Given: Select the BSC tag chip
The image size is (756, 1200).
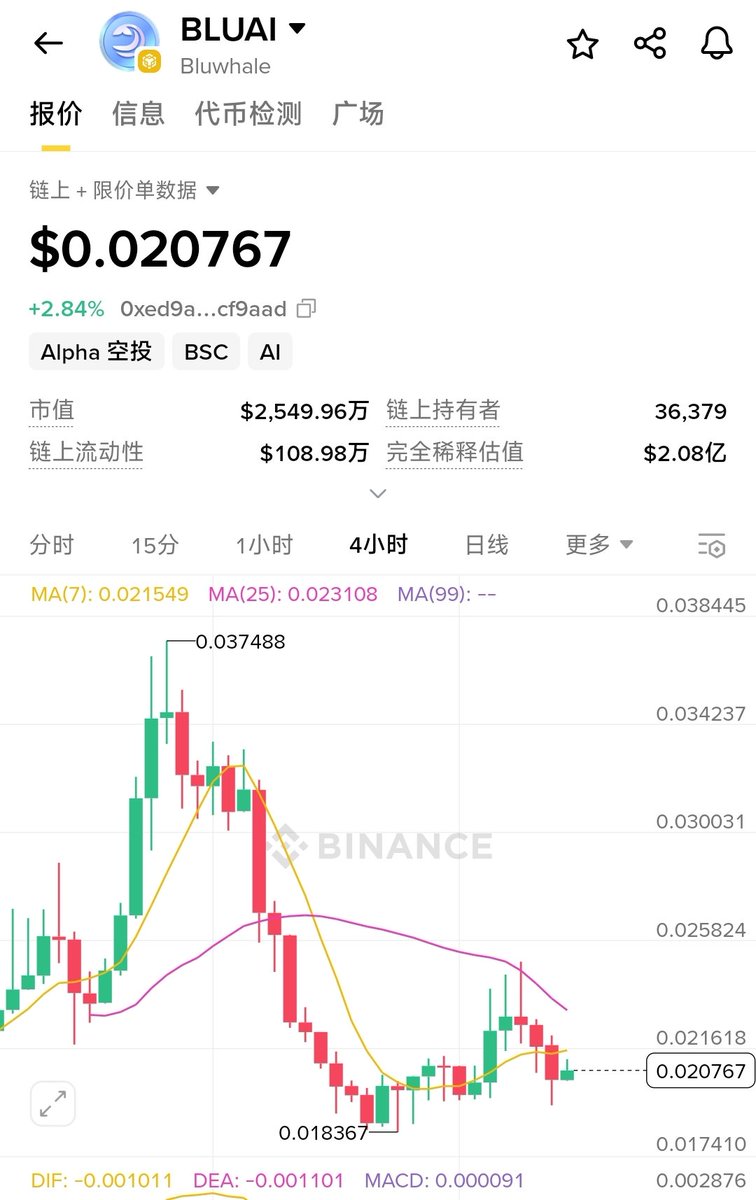Looking at the screenshot, I should pos(206,352).
